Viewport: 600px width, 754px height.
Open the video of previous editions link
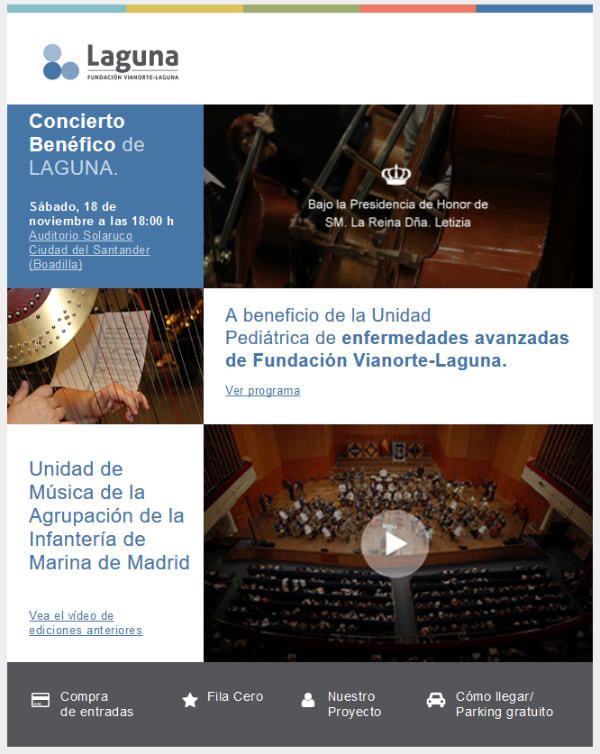tap(85, 623)
